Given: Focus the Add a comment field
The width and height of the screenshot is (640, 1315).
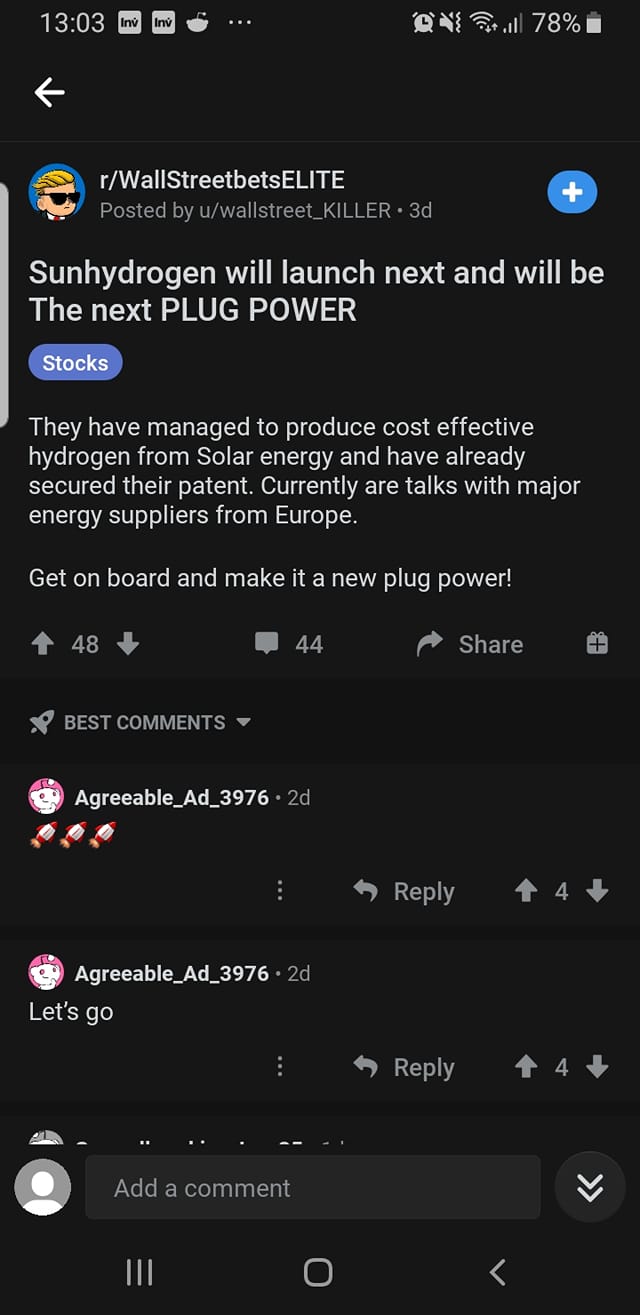Looking at the screenshot, I should 312,1188.
